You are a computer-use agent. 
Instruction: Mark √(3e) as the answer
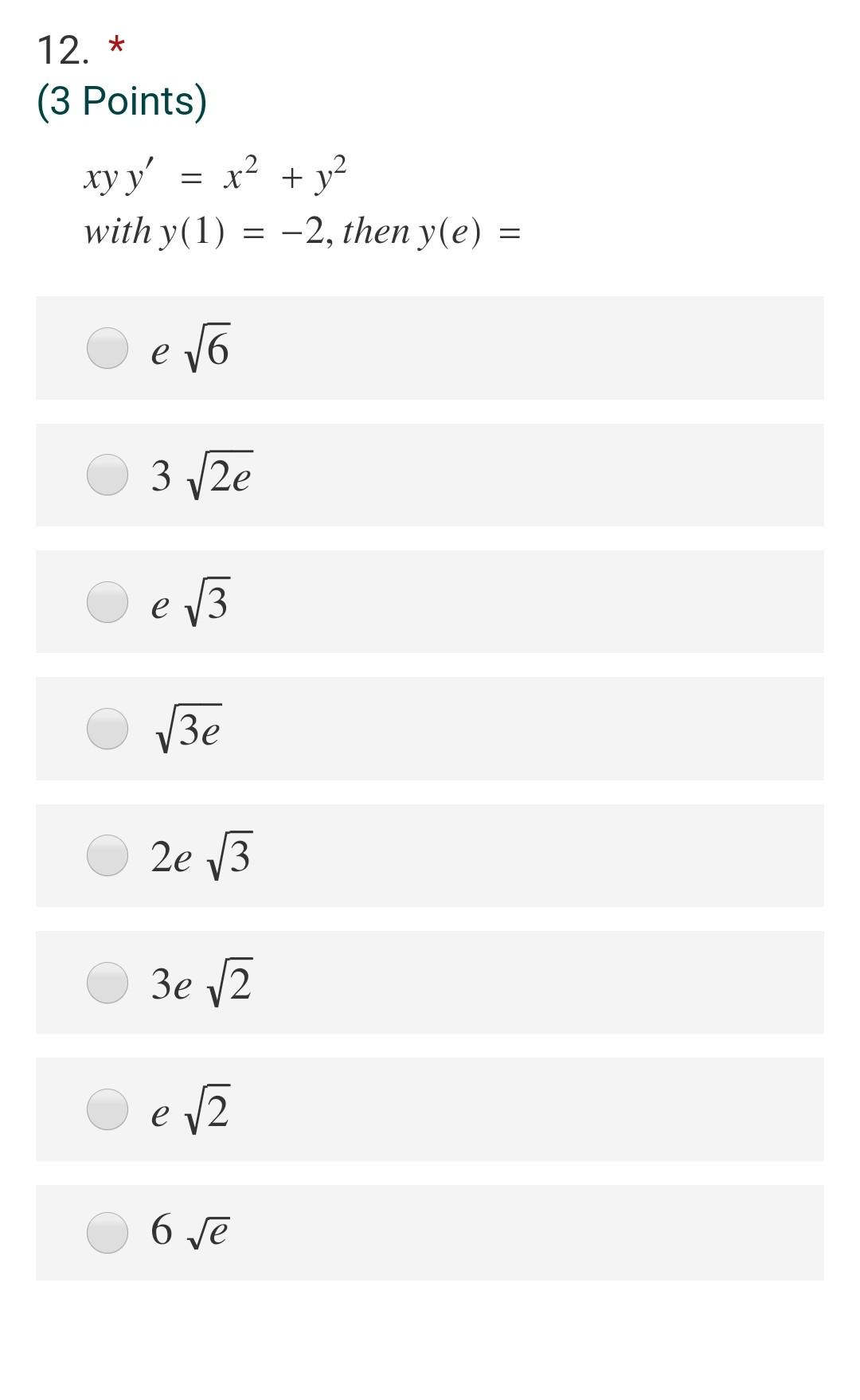107,729
